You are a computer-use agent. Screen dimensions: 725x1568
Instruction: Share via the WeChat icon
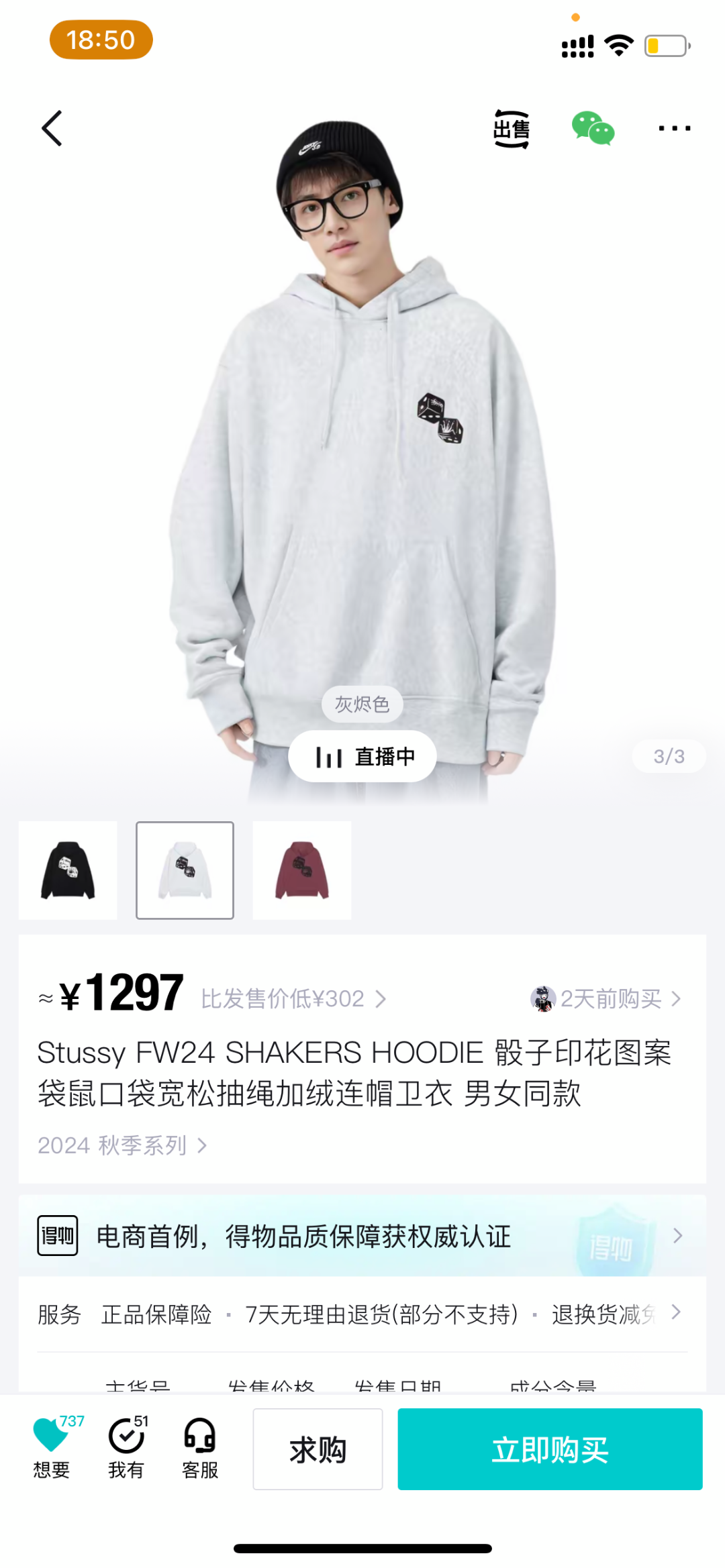point(593,128)
